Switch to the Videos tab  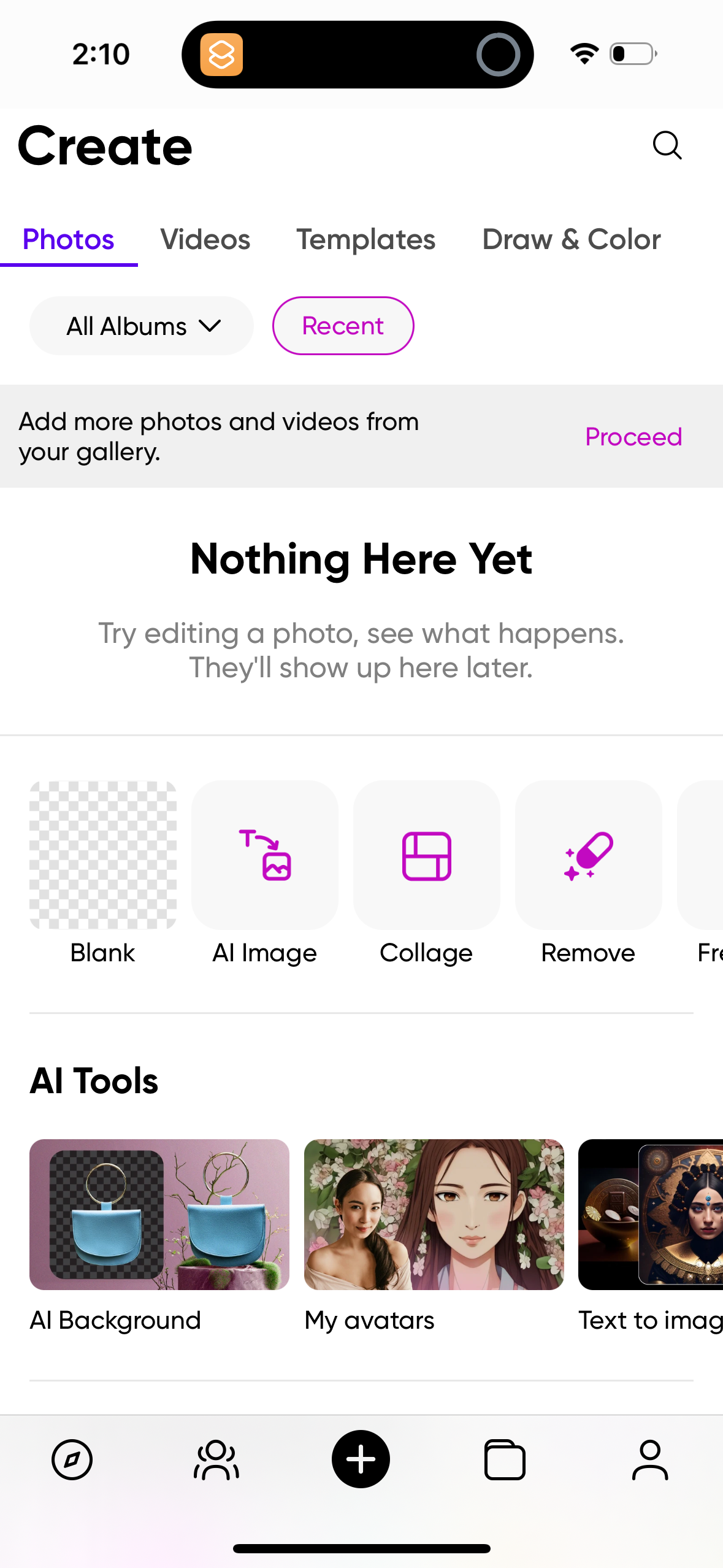pos(205,239)
